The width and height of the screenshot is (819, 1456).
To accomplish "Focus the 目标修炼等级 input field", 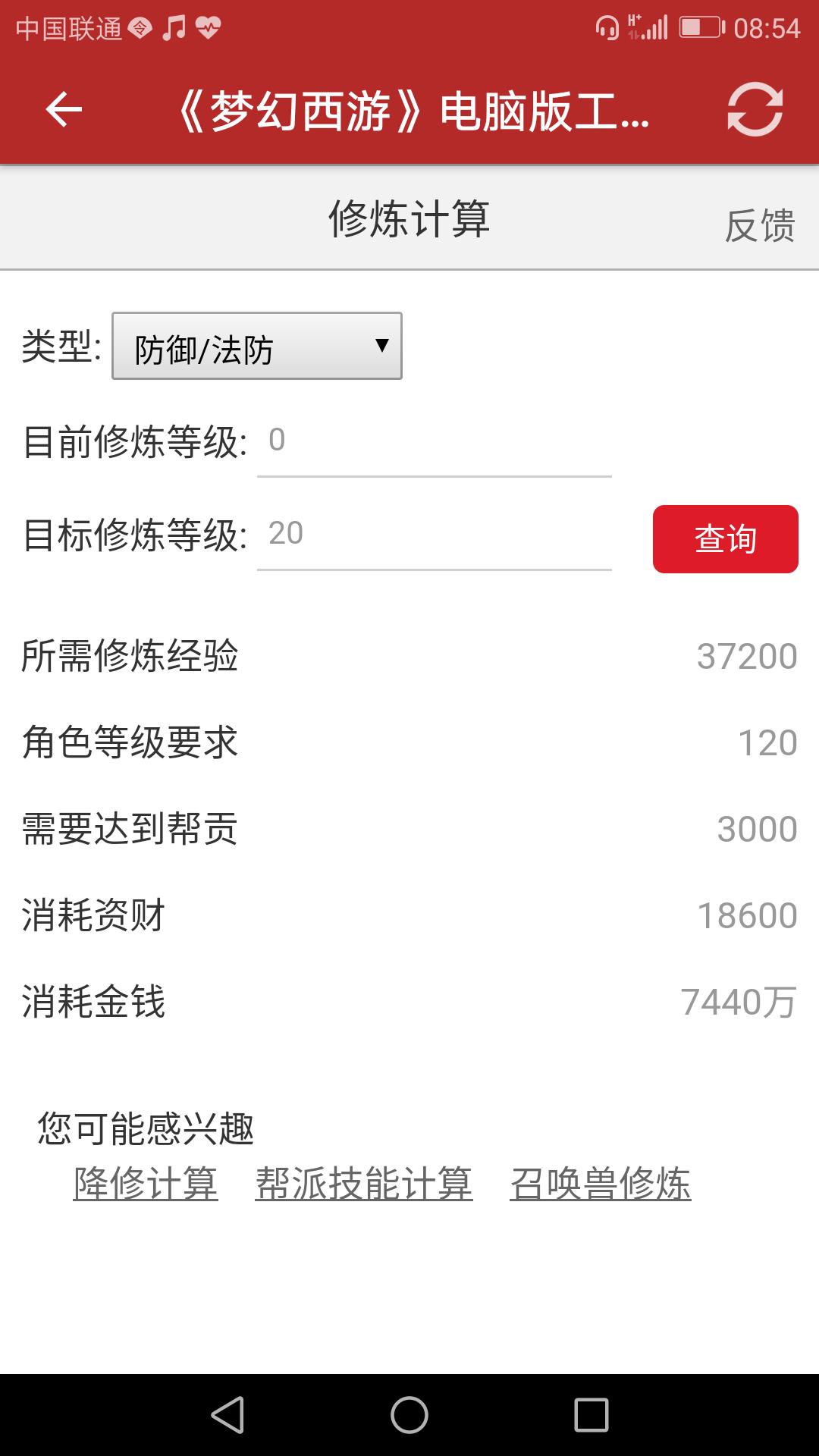I will pyautogui.click(x=434, y=535).
